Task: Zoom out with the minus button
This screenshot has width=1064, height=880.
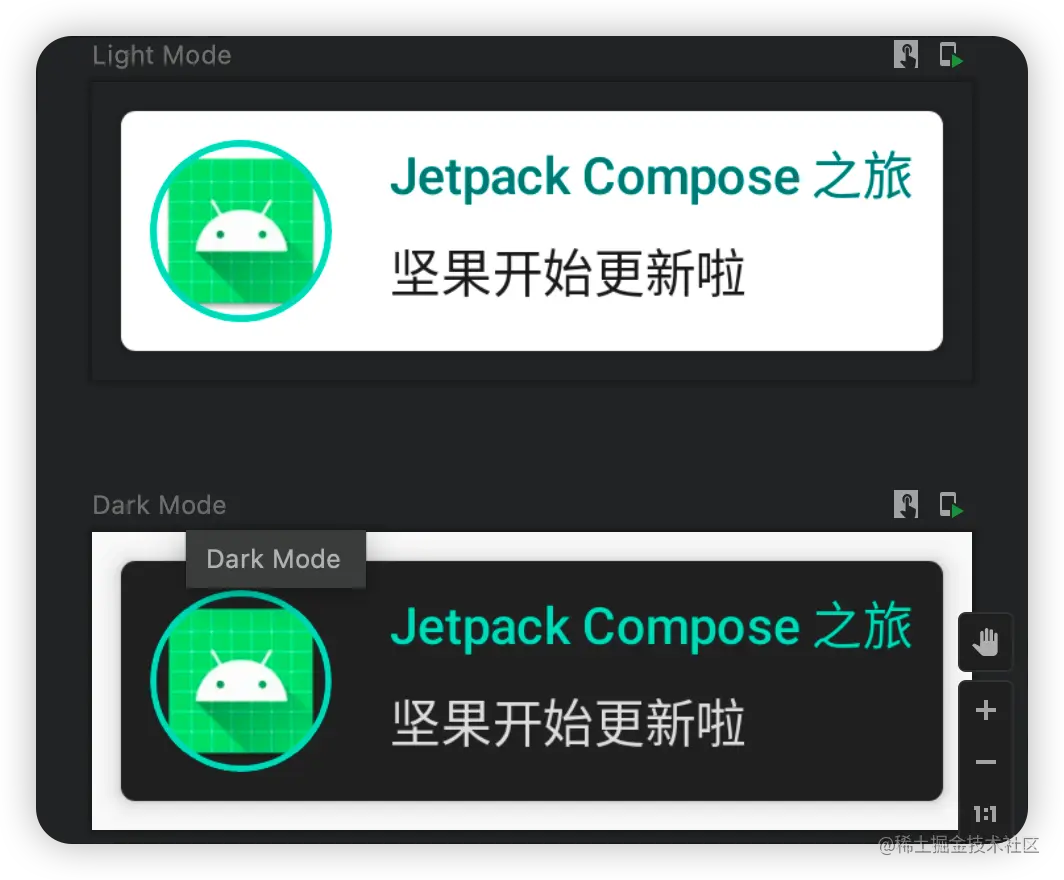Action: pos(986,763)
